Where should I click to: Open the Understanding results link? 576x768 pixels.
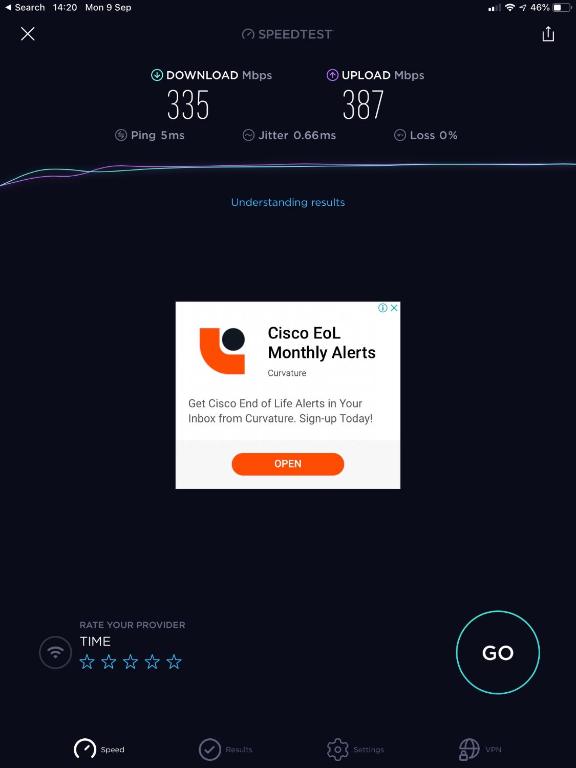pyautogui.click(x=288, y=202)
